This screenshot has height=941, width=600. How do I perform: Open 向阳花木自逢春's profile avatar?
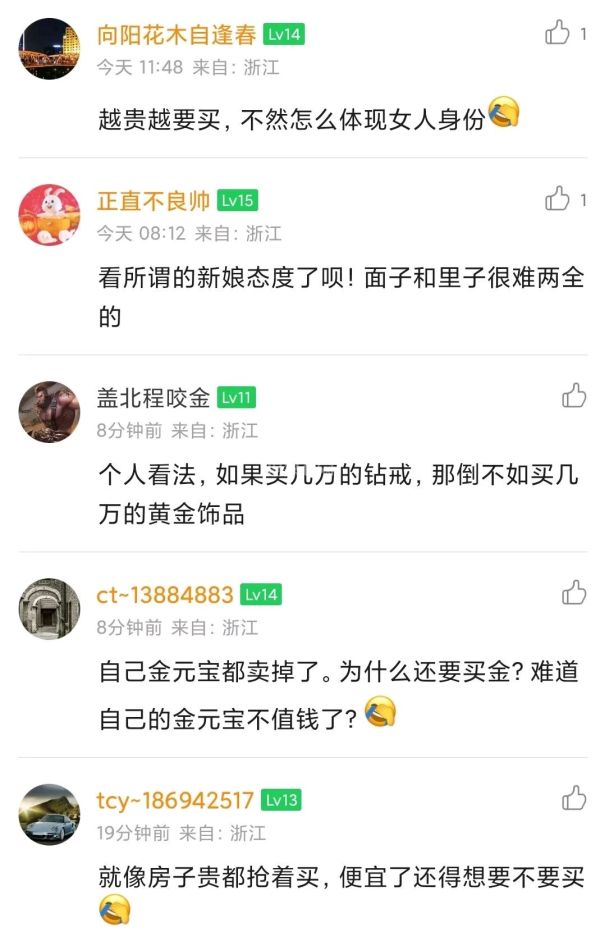coord(49,48)
